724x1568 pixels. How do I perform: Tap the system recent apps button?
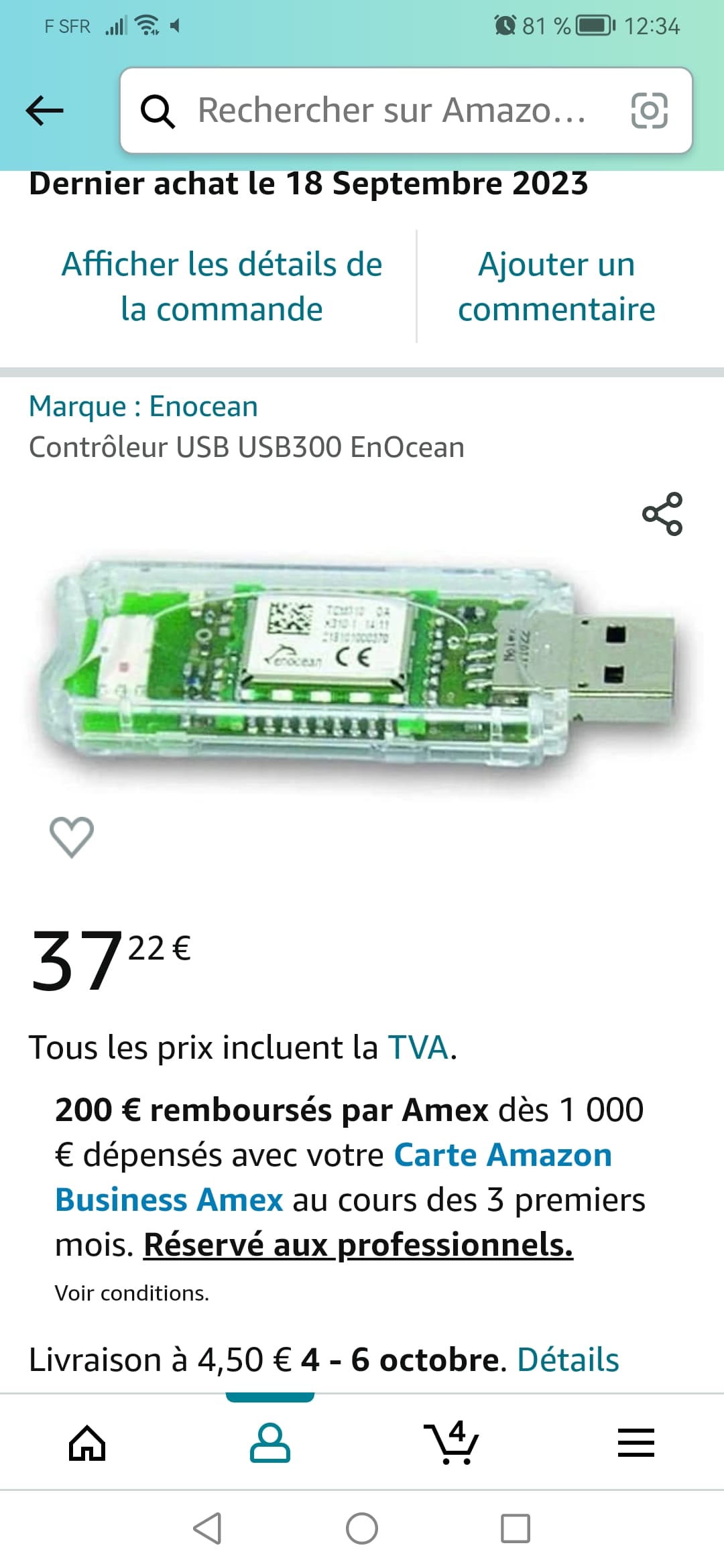click(x=516, y=1528)
